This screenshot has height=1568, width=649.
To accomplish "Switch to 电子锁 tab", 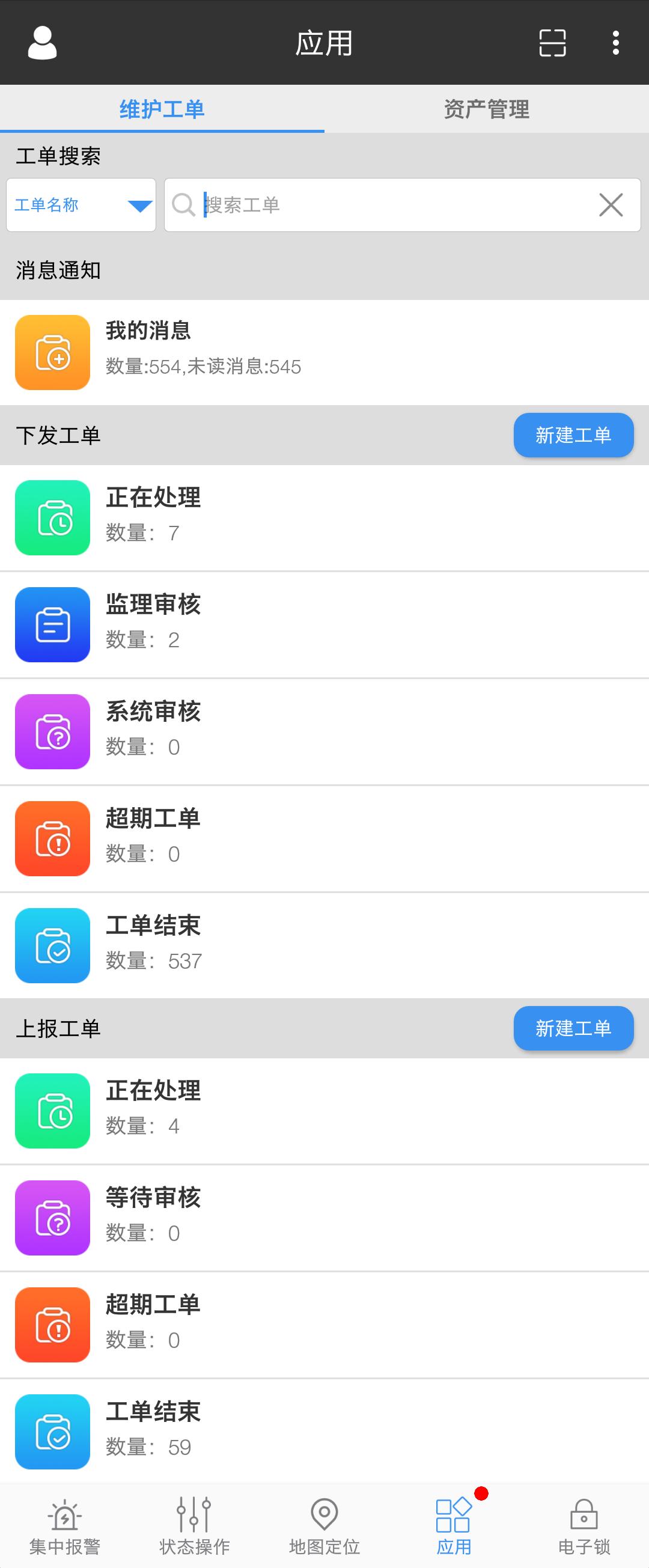I will (x=583, y=1525).
